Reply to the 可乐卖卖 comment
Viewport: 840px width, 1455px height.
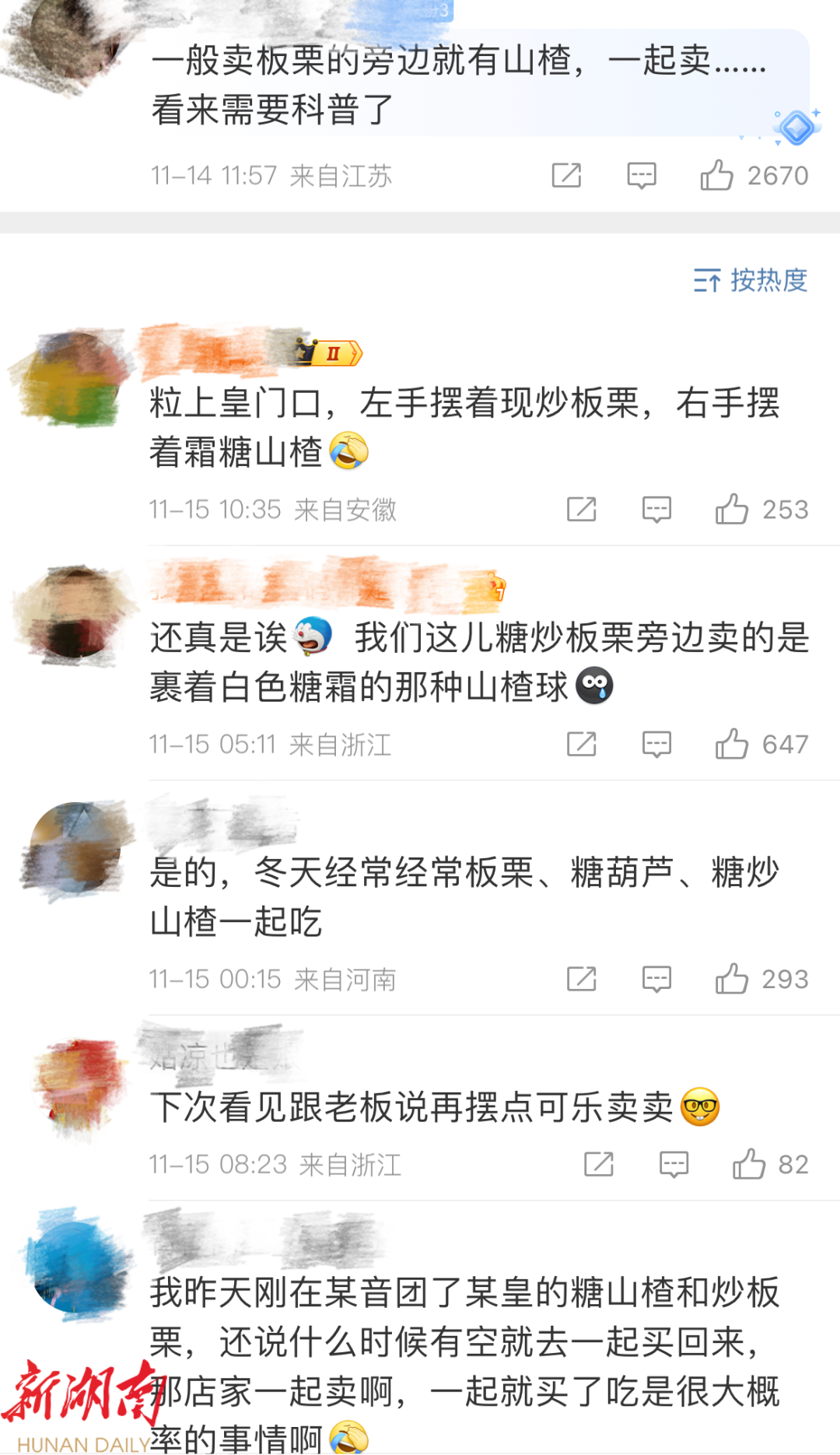674,1165
